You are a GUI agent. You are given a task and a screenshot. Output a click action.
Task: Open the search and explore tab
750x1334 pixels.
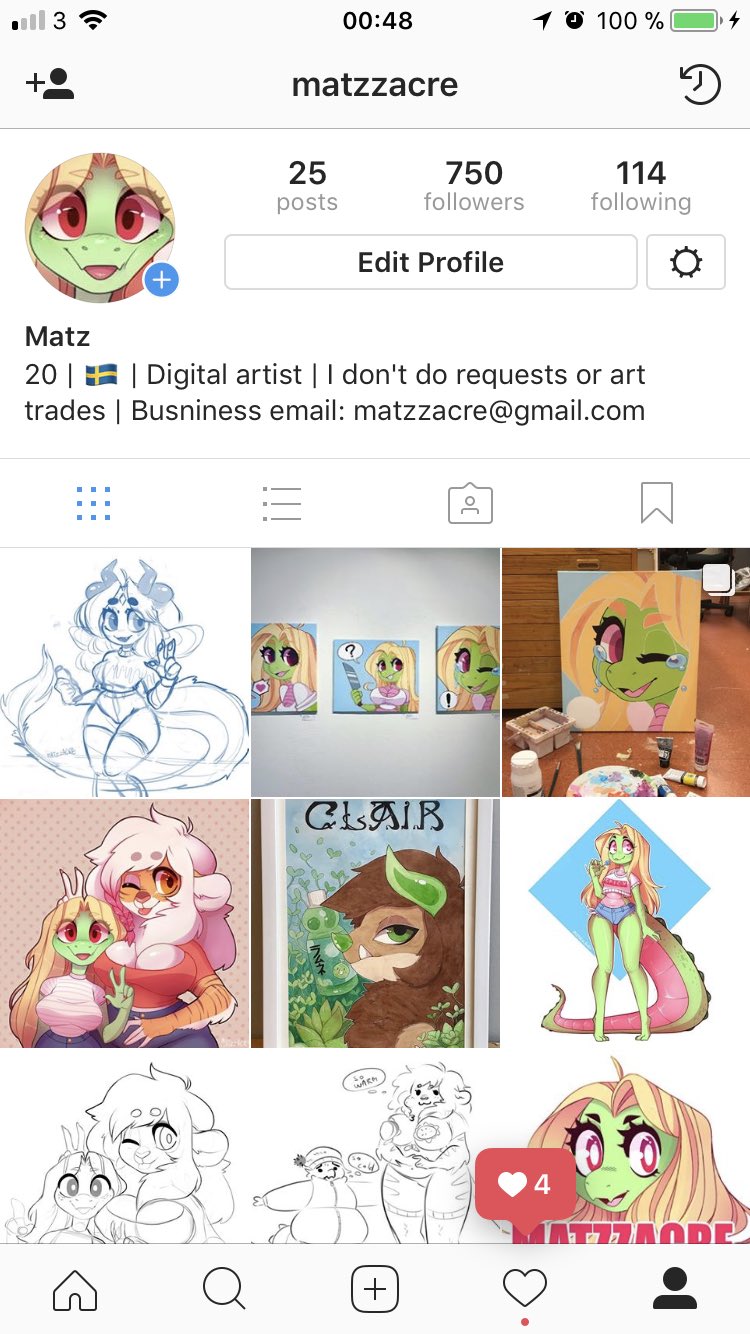(x=224, y=1289)
